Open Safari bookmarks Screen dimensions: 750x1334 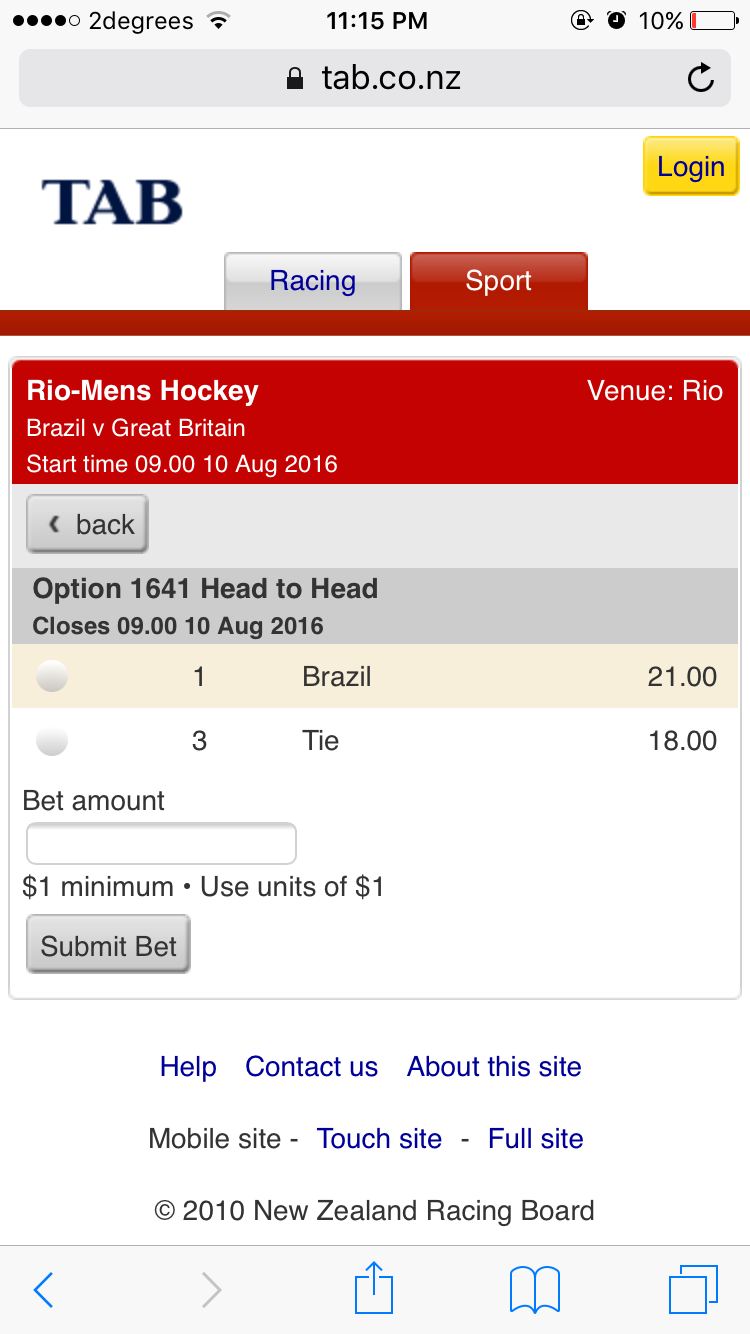coord(535,1289)
